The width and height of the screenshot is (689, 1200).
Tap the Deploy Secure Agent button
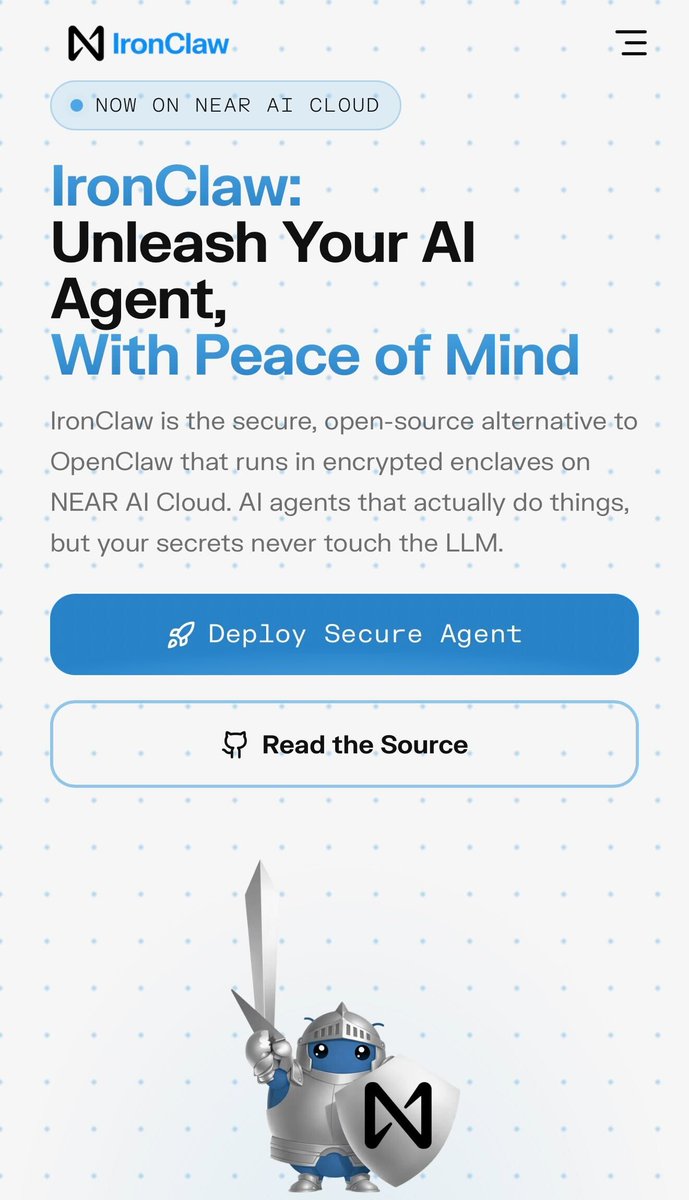click(x=344, y=634)
